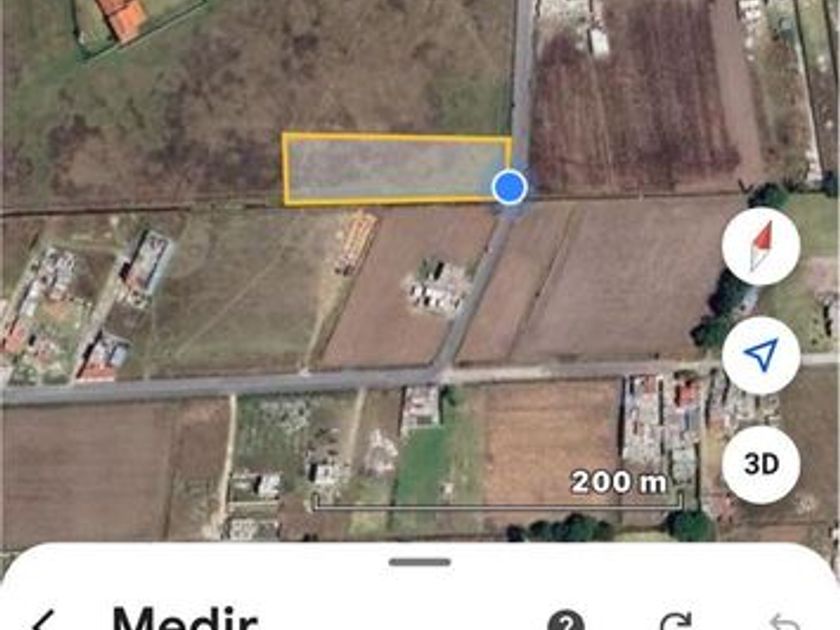Undo the last measurement point

(x=786, y=622)
